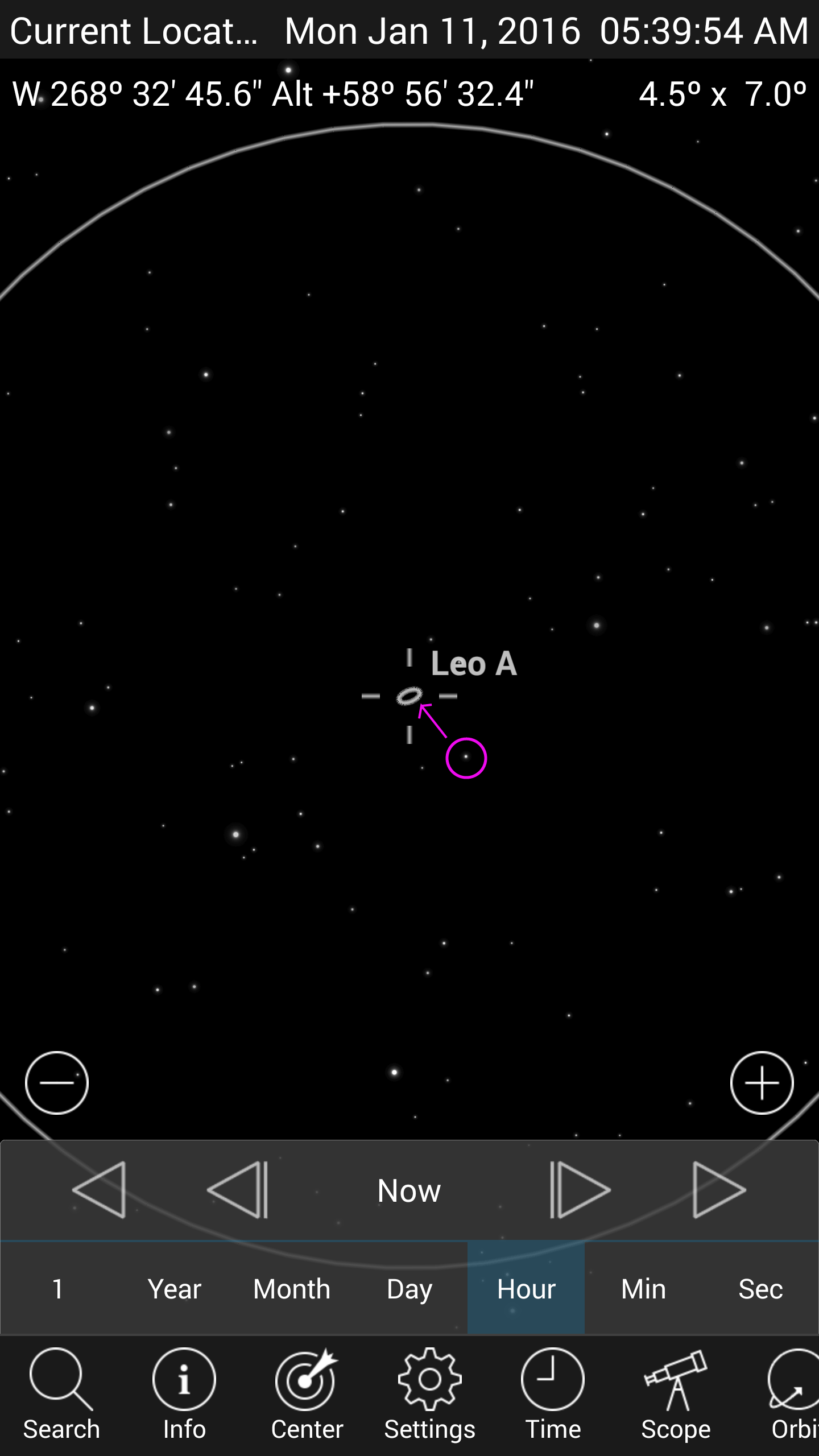
Task: Select Day as time unit
Action: coord(409,1289)
